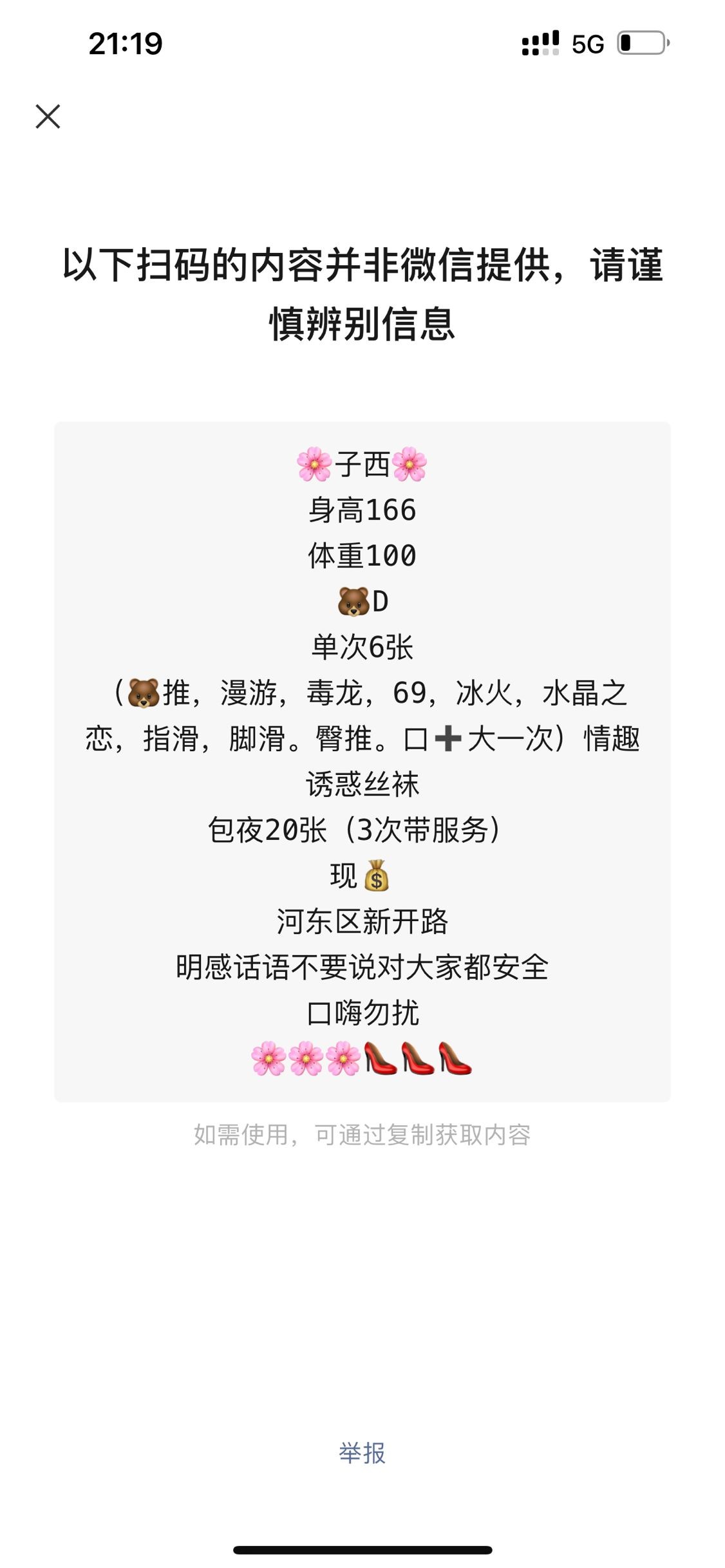Tap the 举报 report link
Screen dimensions: 725x1568
[362, 1452]
